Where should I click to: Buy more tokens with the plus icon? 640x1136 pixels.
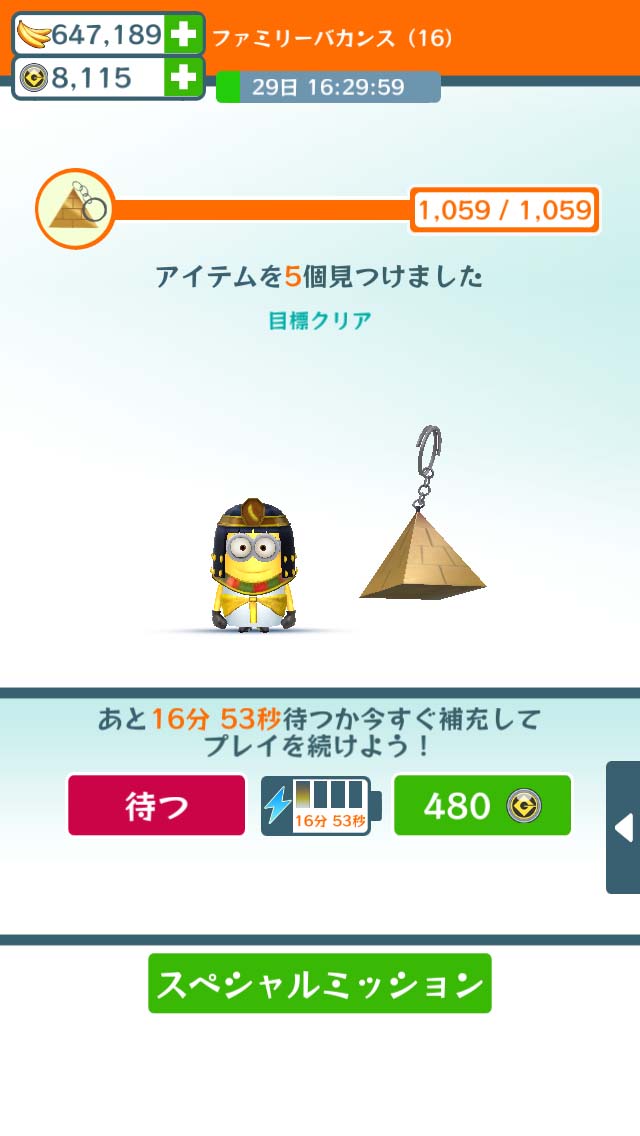coord(183,78)
